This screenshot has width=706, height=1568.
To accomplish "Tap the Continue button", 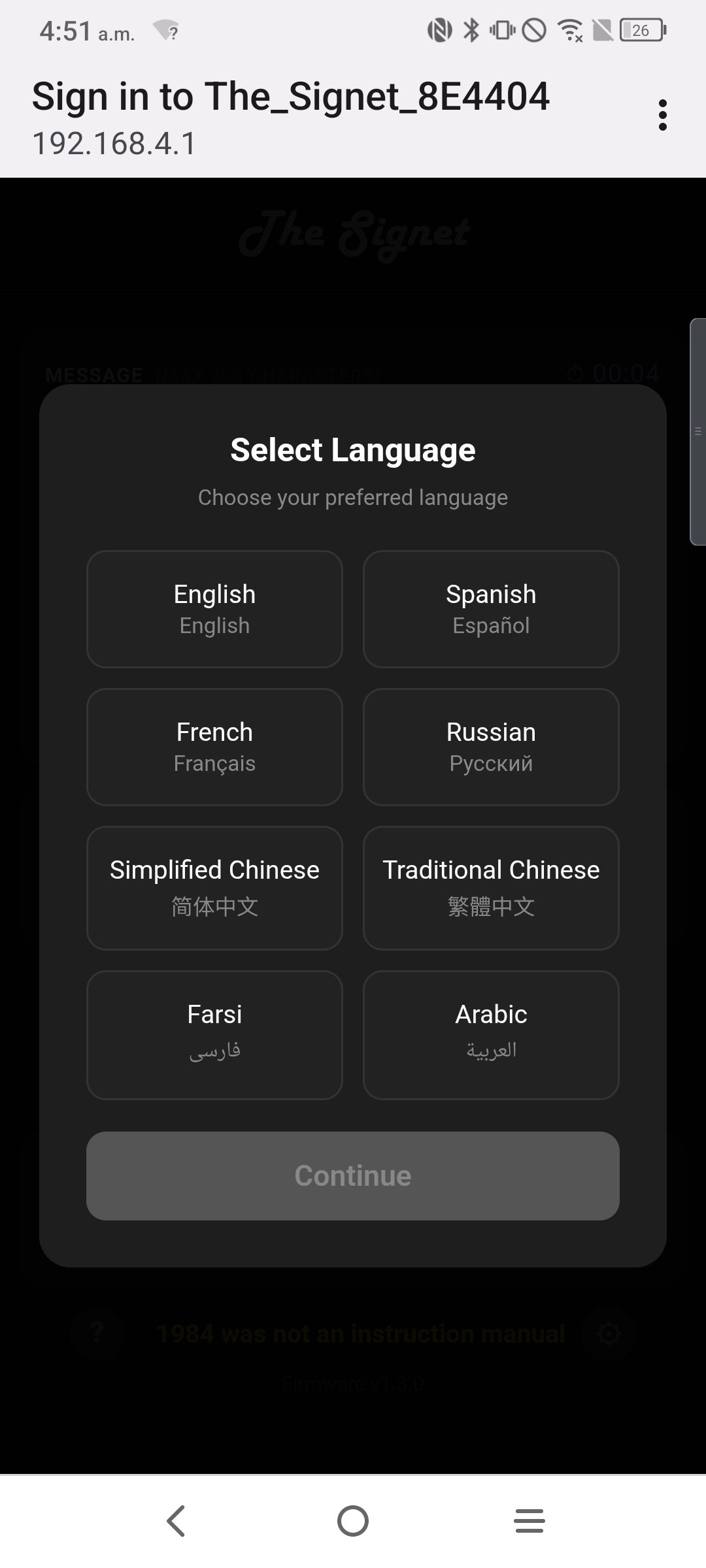I will [x=353, y=1175].
